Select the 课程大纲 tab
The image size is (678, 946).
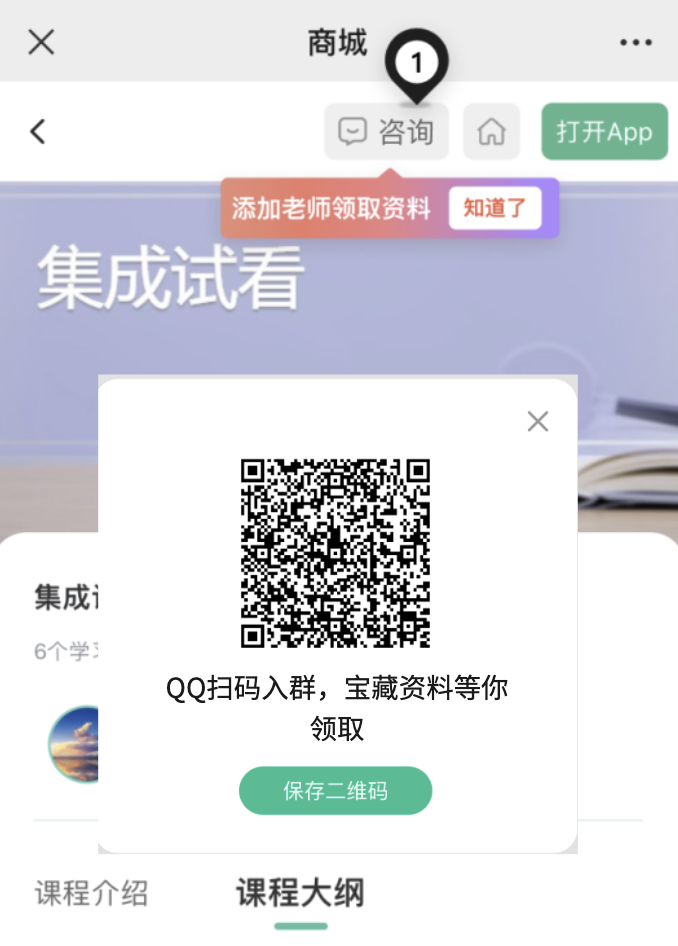(300, 892)
